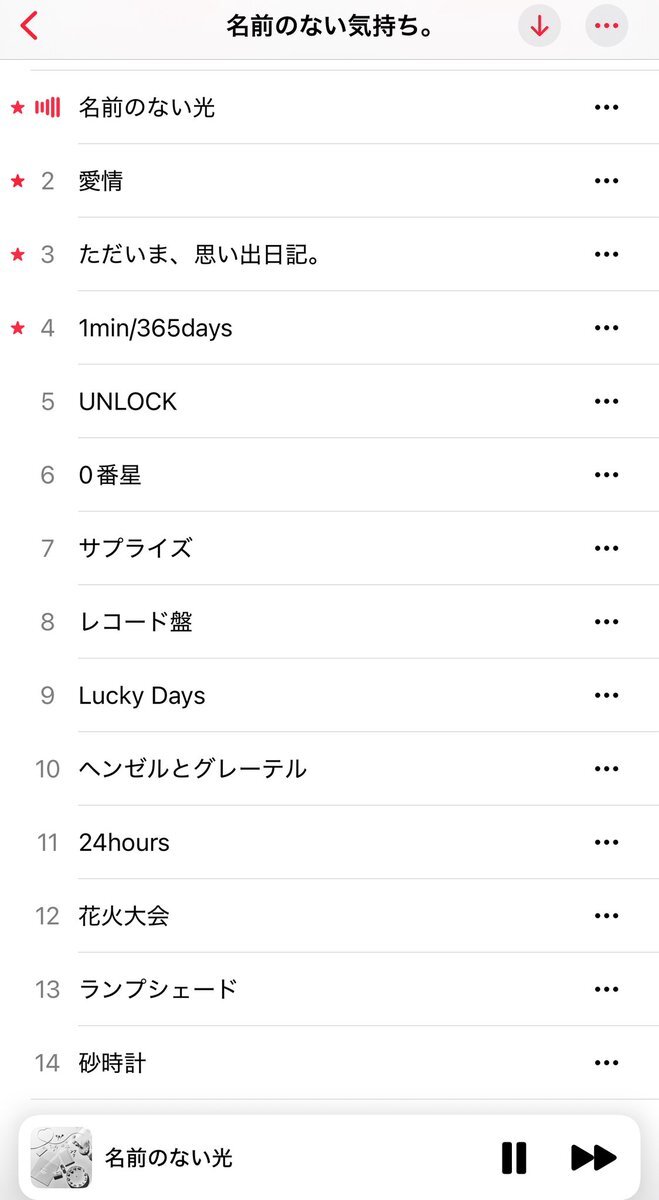Open more options for 24hours
The height and width of the screenshot is (1200, 659).
606,843
